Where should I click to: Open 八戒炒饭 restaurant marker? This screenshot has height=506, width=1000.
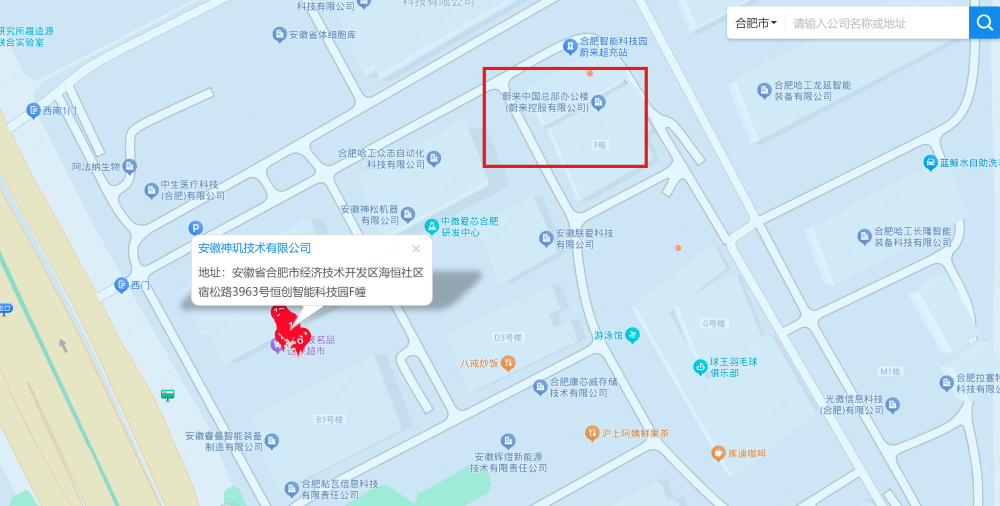click(x=509, y=363)
